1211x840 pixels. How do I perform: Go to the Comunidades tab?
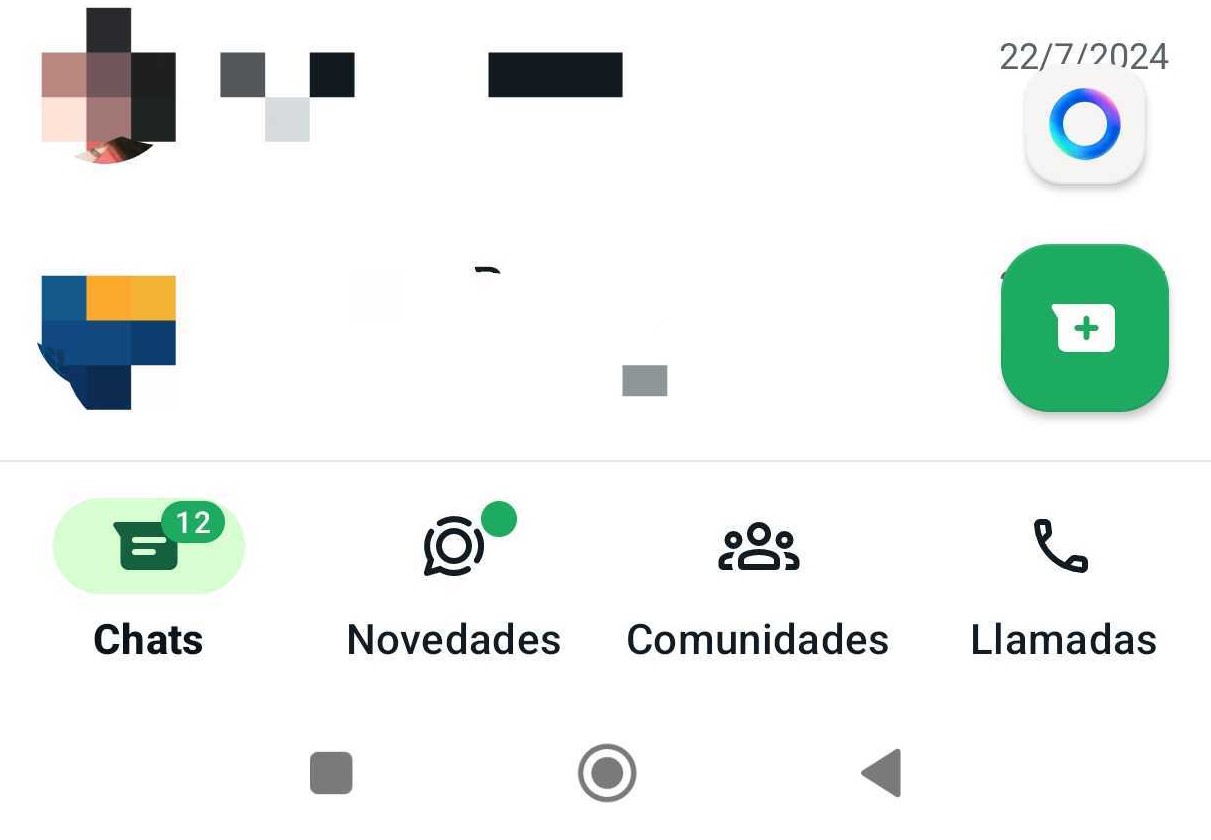coord(758,580)
